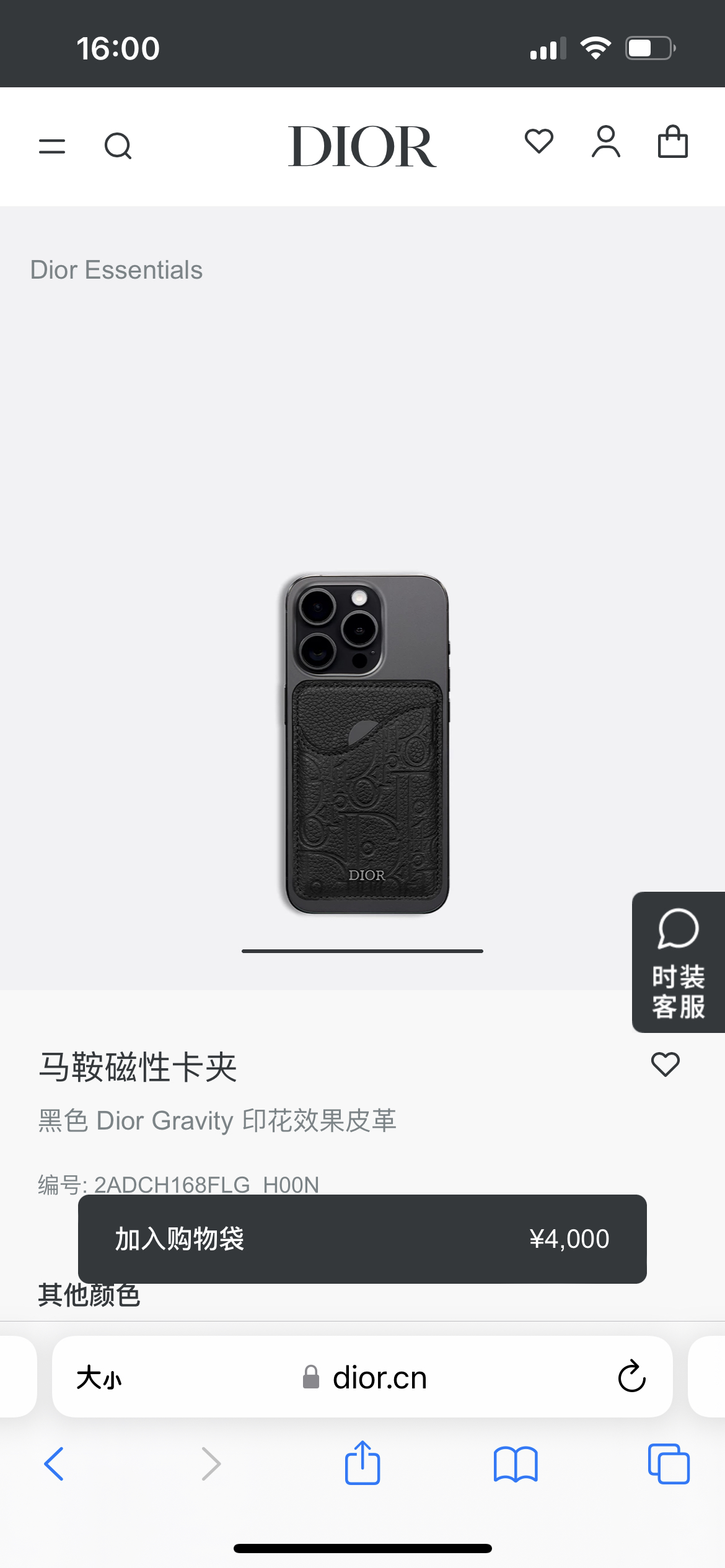This screenshot has height=1568, width=725.
Task: Tap the Dior Essentials breadcrumb
Action: tap(116, 270)
